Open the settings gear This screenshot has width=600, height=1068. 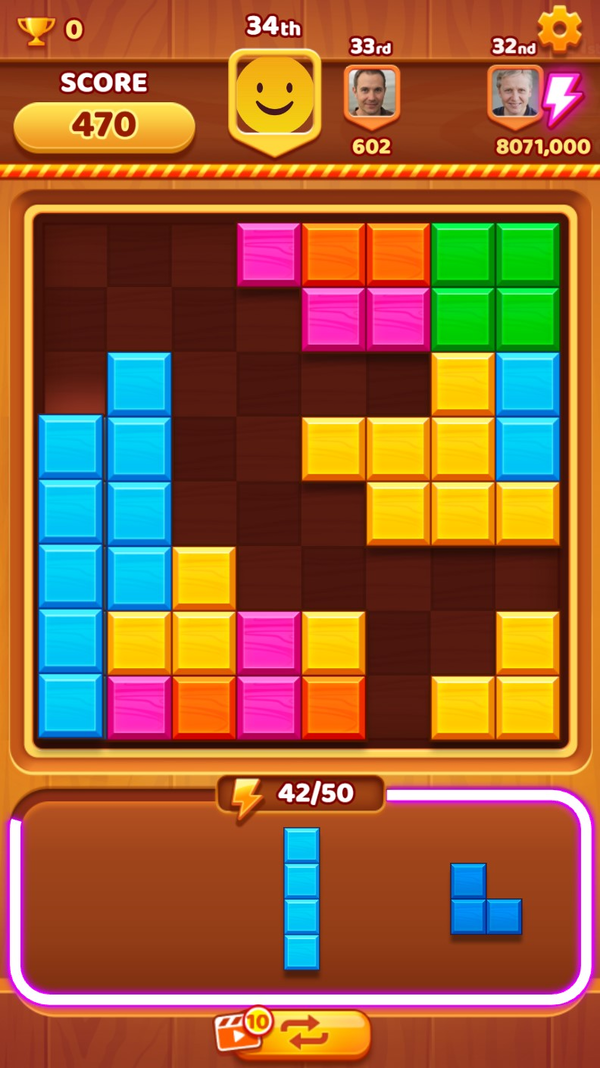tap(559, 30)
